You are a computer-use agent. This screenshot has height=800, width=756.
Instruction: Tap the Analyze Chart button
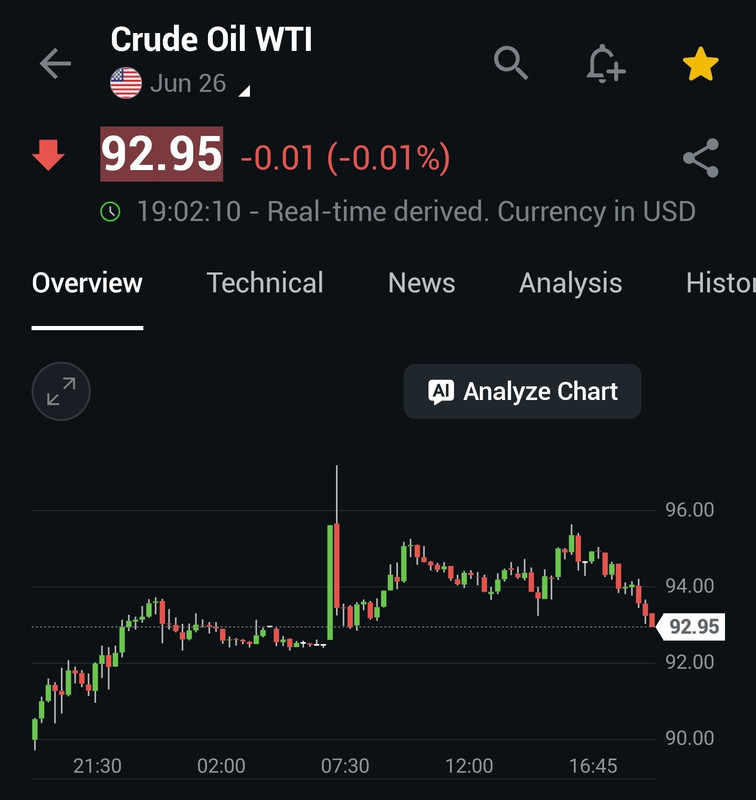point(522,391)
